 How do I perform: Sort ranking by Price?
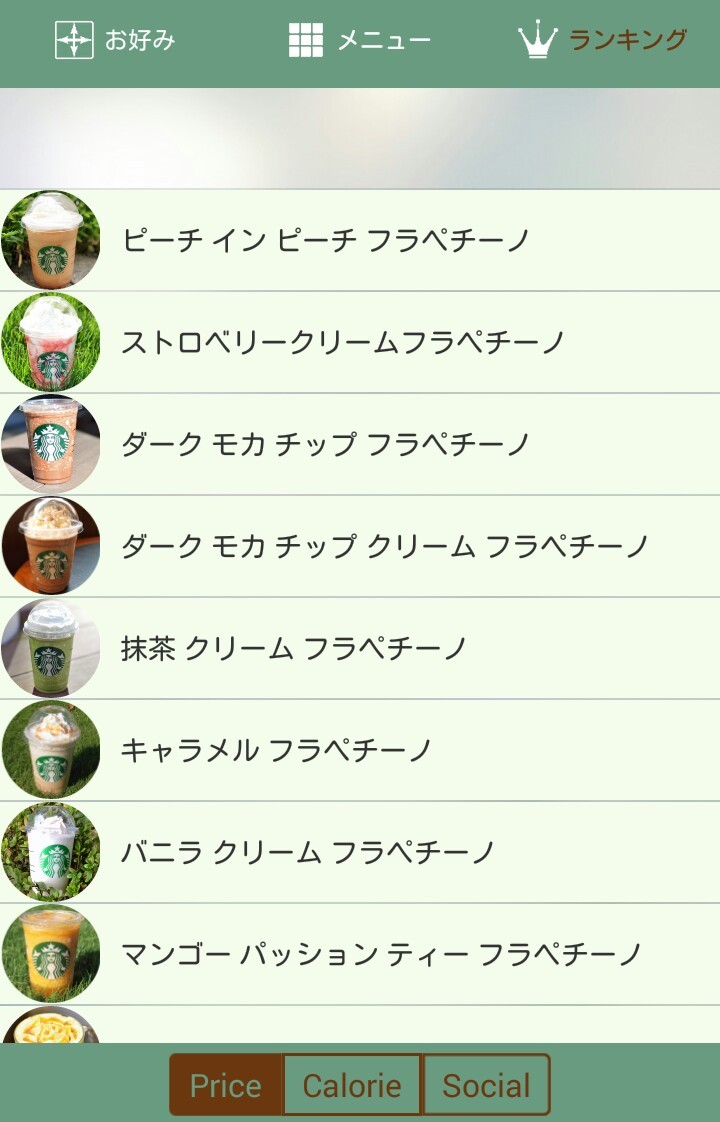[226, 1085]
